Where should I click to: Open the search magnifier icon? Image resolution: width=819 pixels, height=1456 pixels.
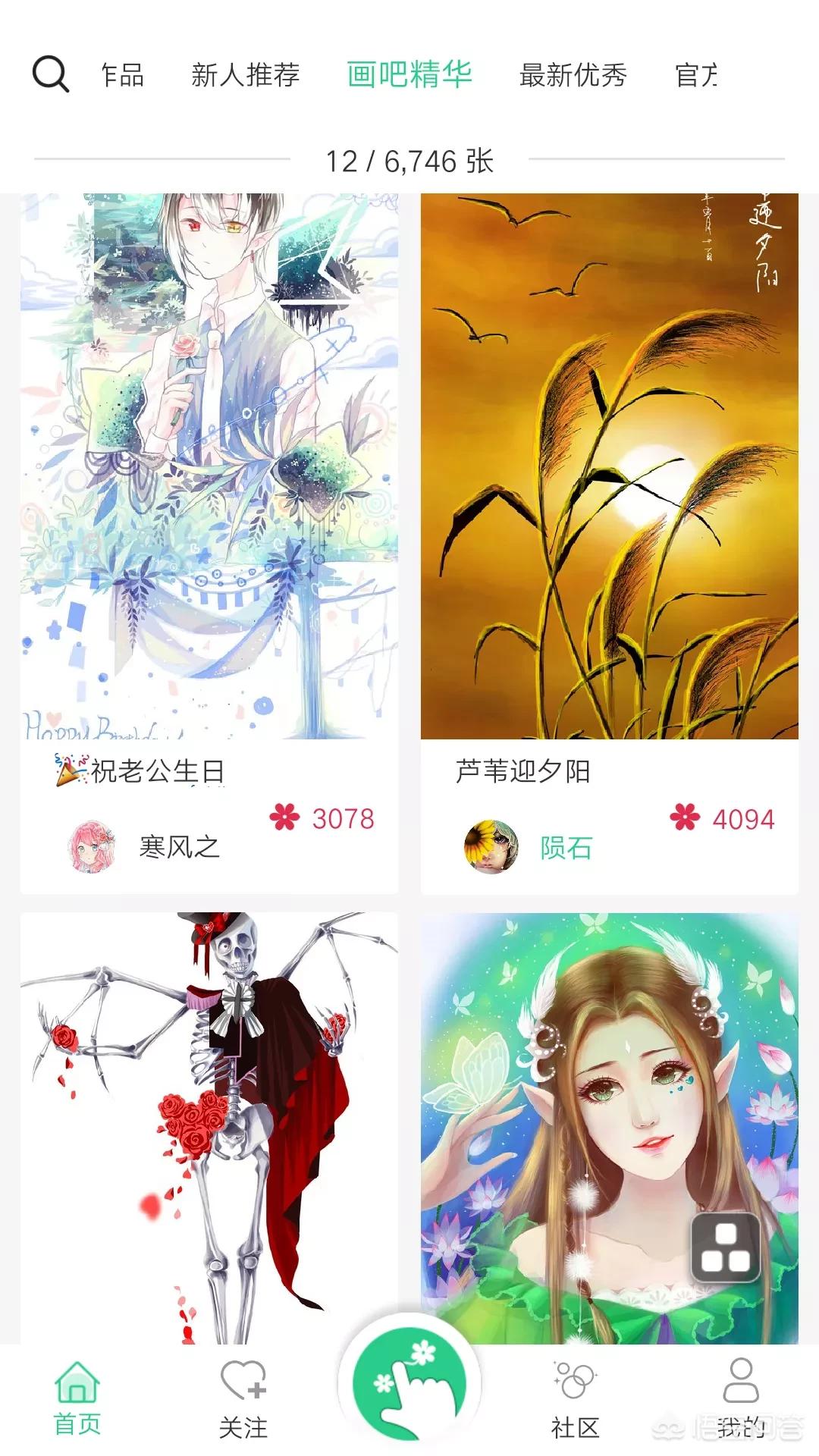(51, 74)
